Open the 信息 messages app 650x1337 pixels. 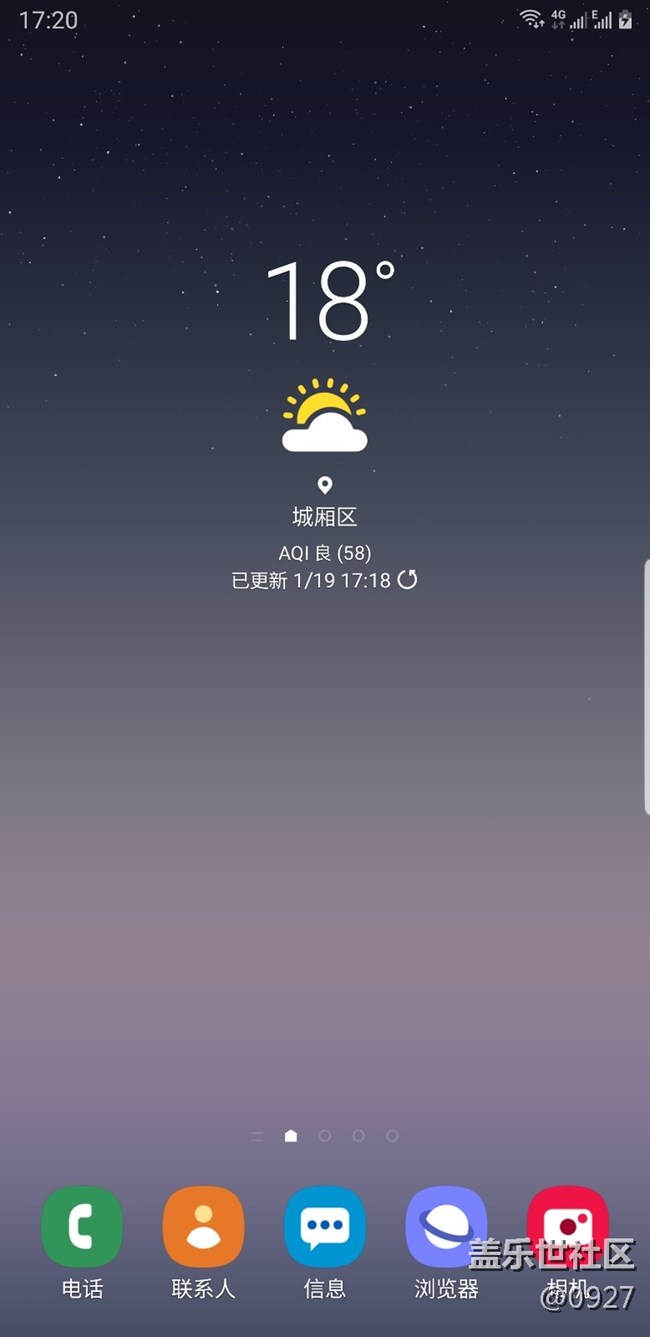click(325, 1227)
